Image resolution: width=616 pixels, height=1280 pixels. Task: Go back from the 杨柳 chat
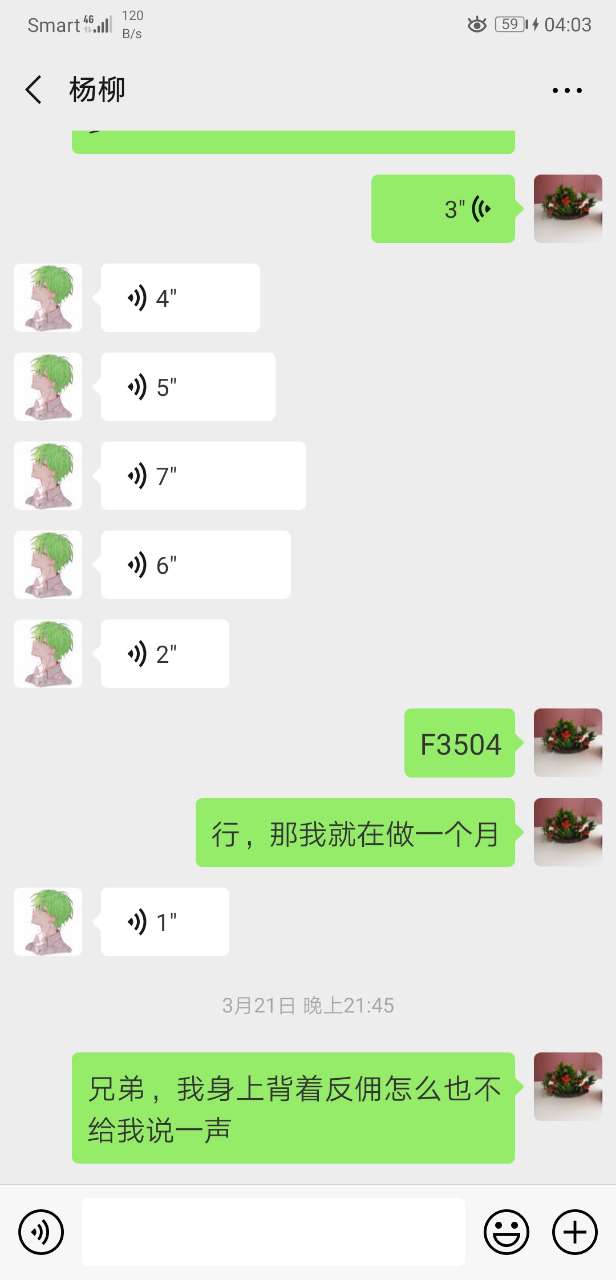34,90
